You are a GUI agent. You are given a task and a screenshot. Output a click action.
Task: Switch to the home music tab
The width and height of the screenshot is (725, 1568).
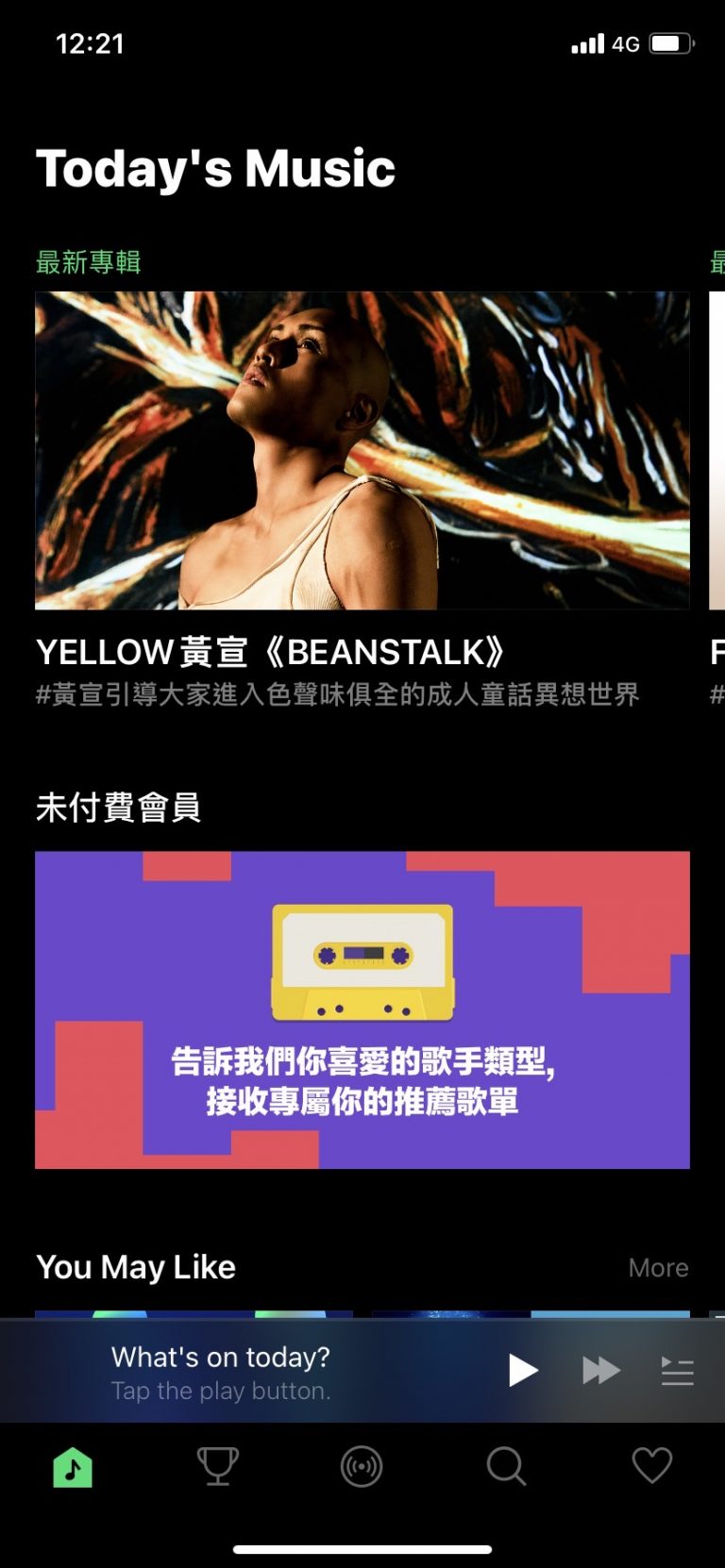click(x=73, y=1467)
